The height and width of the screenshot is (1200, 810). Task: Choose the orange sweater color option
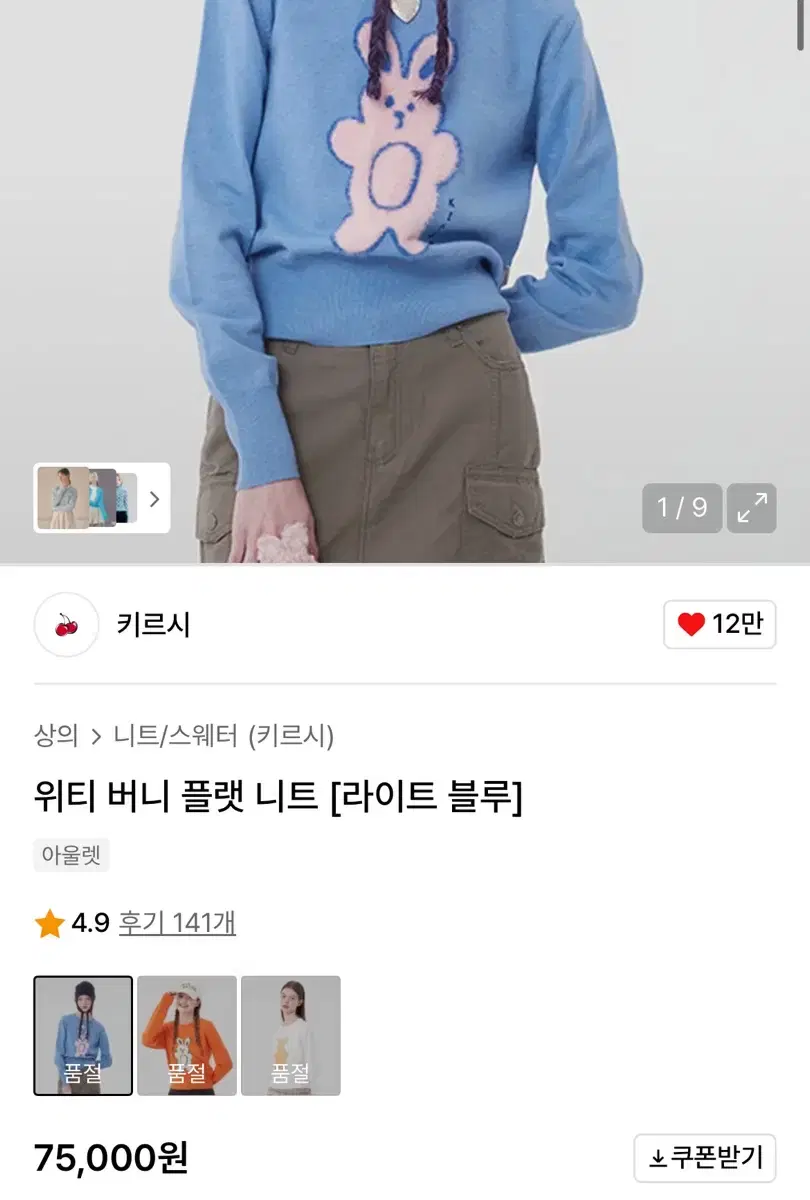[188, 1035]
